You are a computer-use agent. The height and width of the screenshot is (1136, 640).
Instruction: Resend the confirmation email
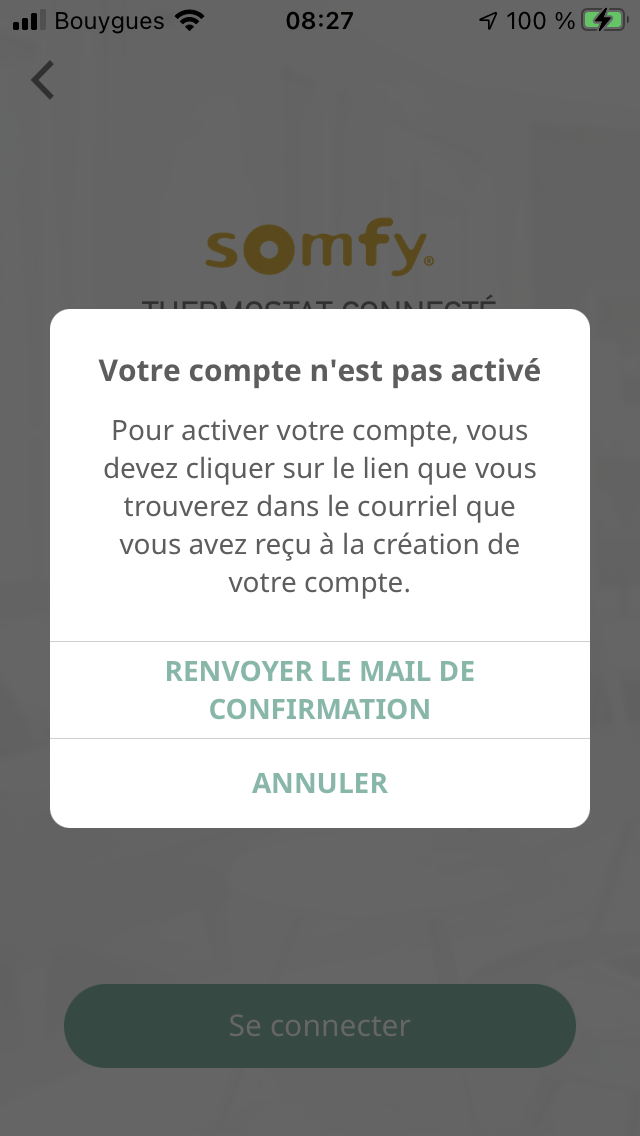[x=320, y=690]
